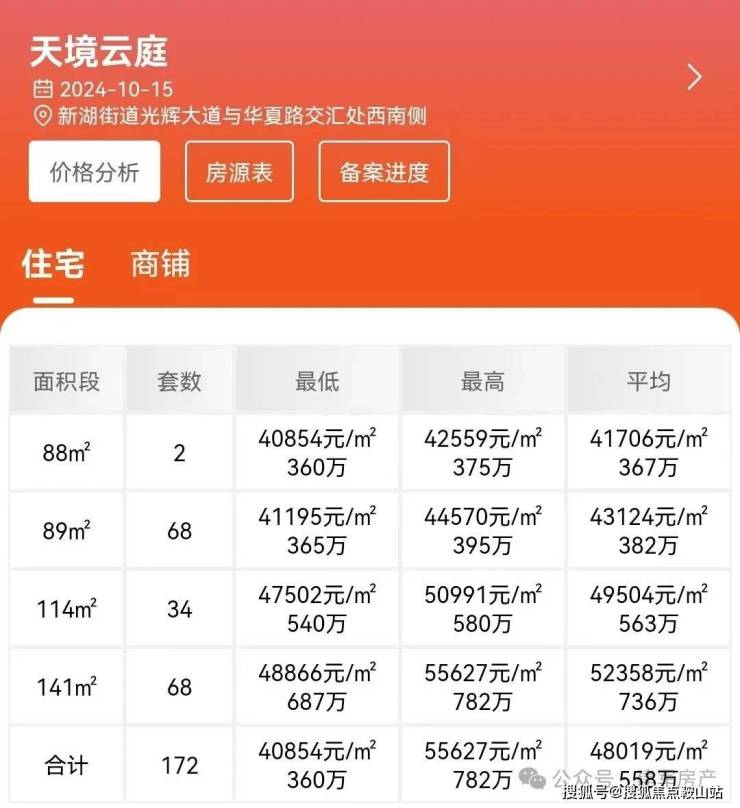Switch to the 住宅 tab

pyautogui.click(x=53, y=265)
